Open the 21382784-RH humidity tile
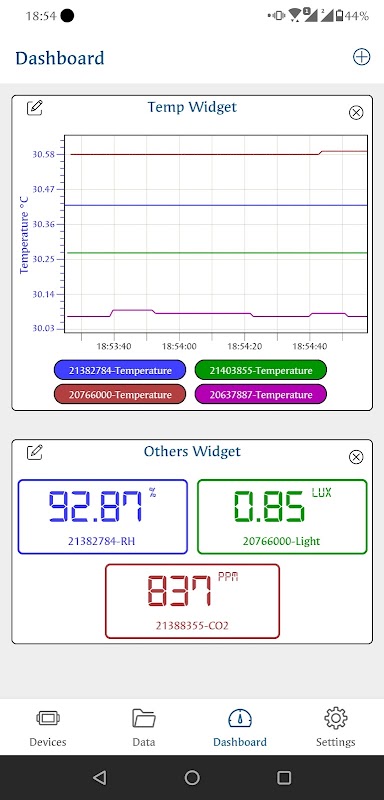The height and width of the screenshot is (800, 384). (103, 516)
